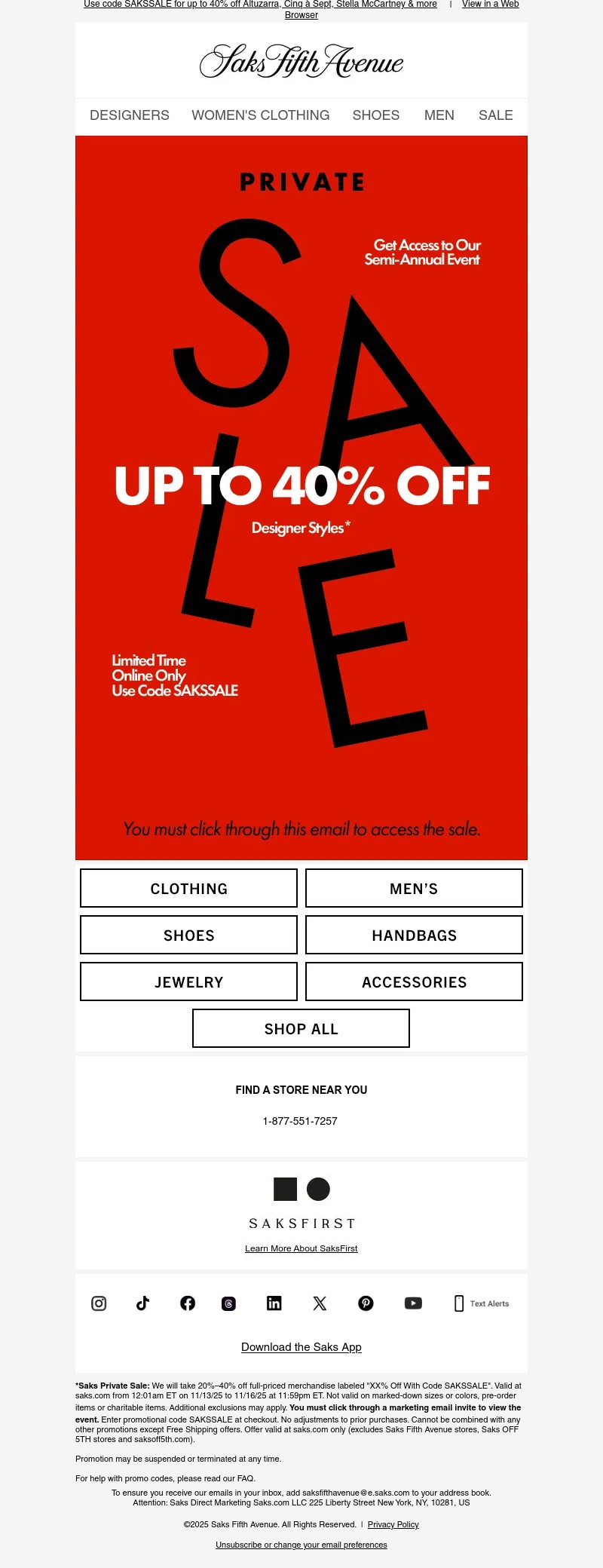603x1568 pixels.
Task: Open Facebook via the Facebook icon
Action: pos(188,1303)
